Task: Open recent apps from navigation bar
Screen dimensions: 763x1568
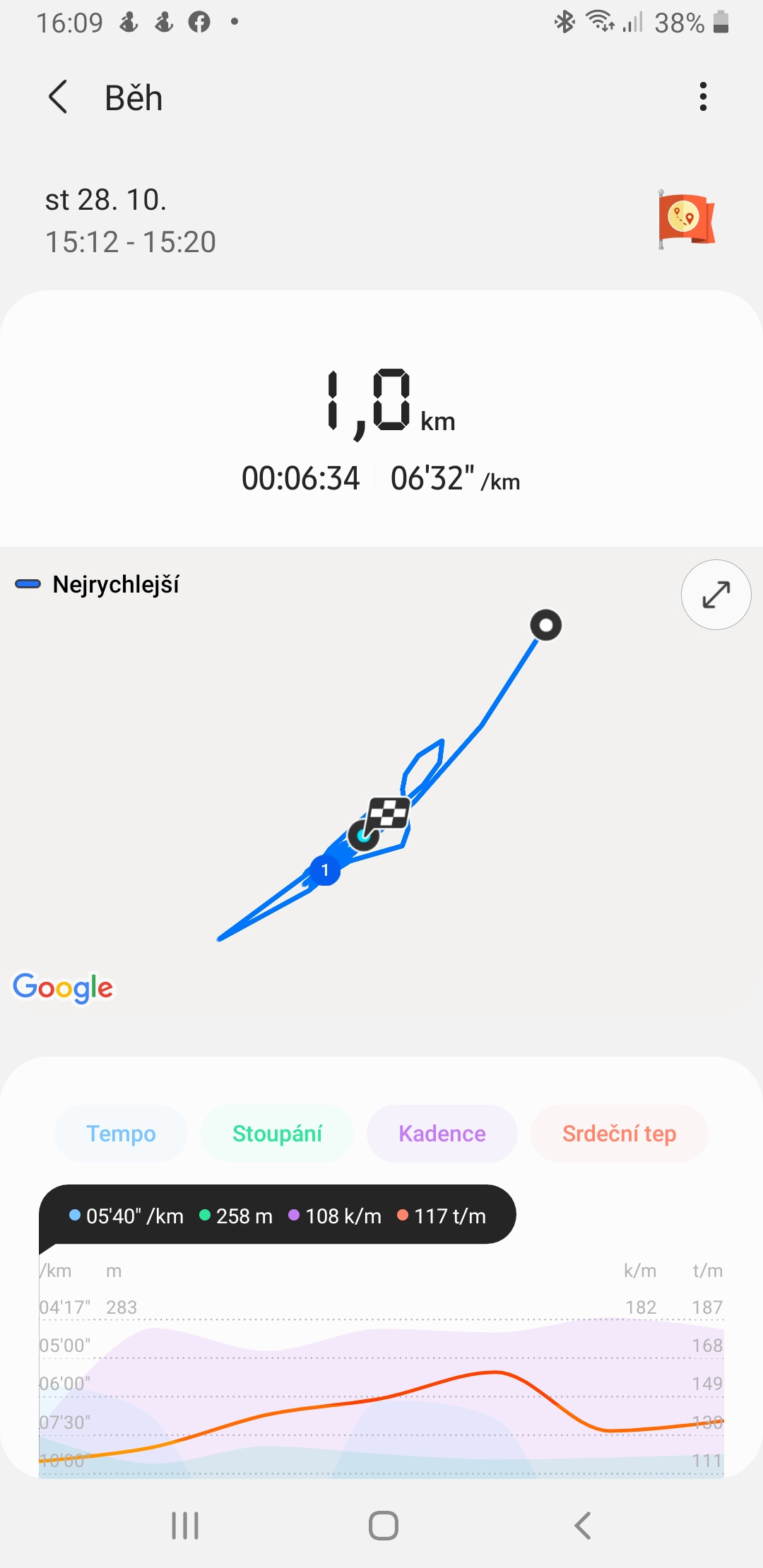Action: point(185,1526)
